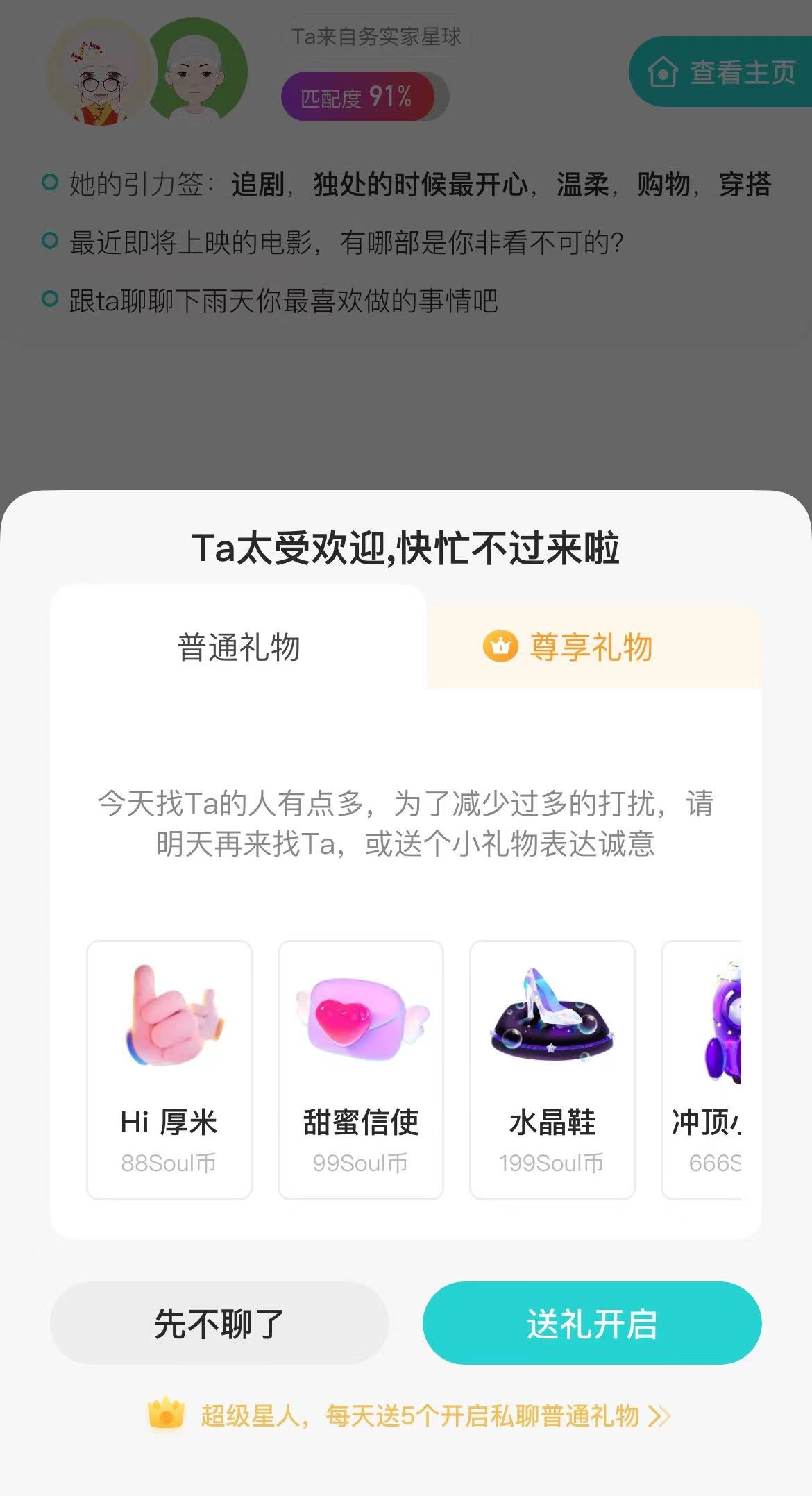Pick the 水晶鞋 gift for 199 Soul币

[x=552, y=1069]
